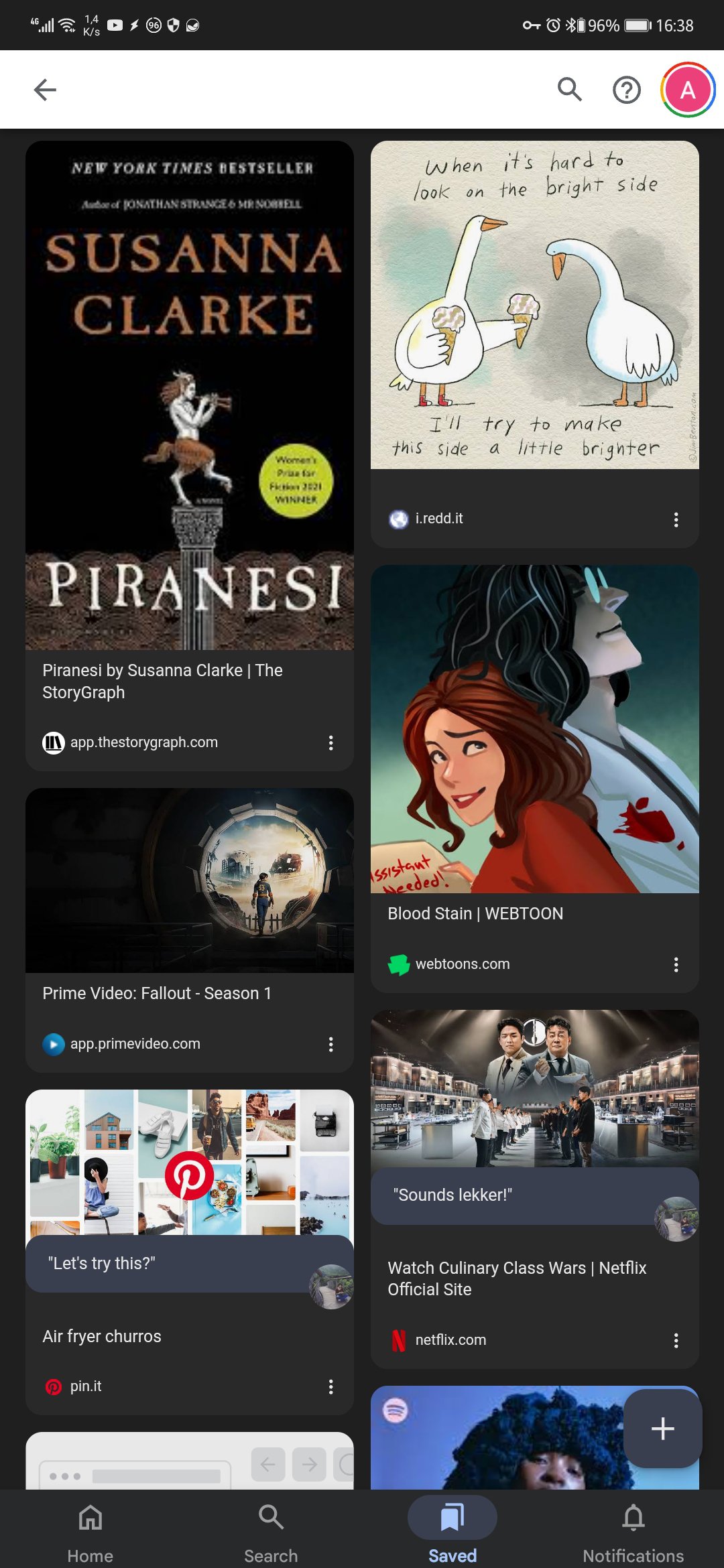Open the i.redd.it goose comic card
724x1568 pixels.
coord(534,305)
